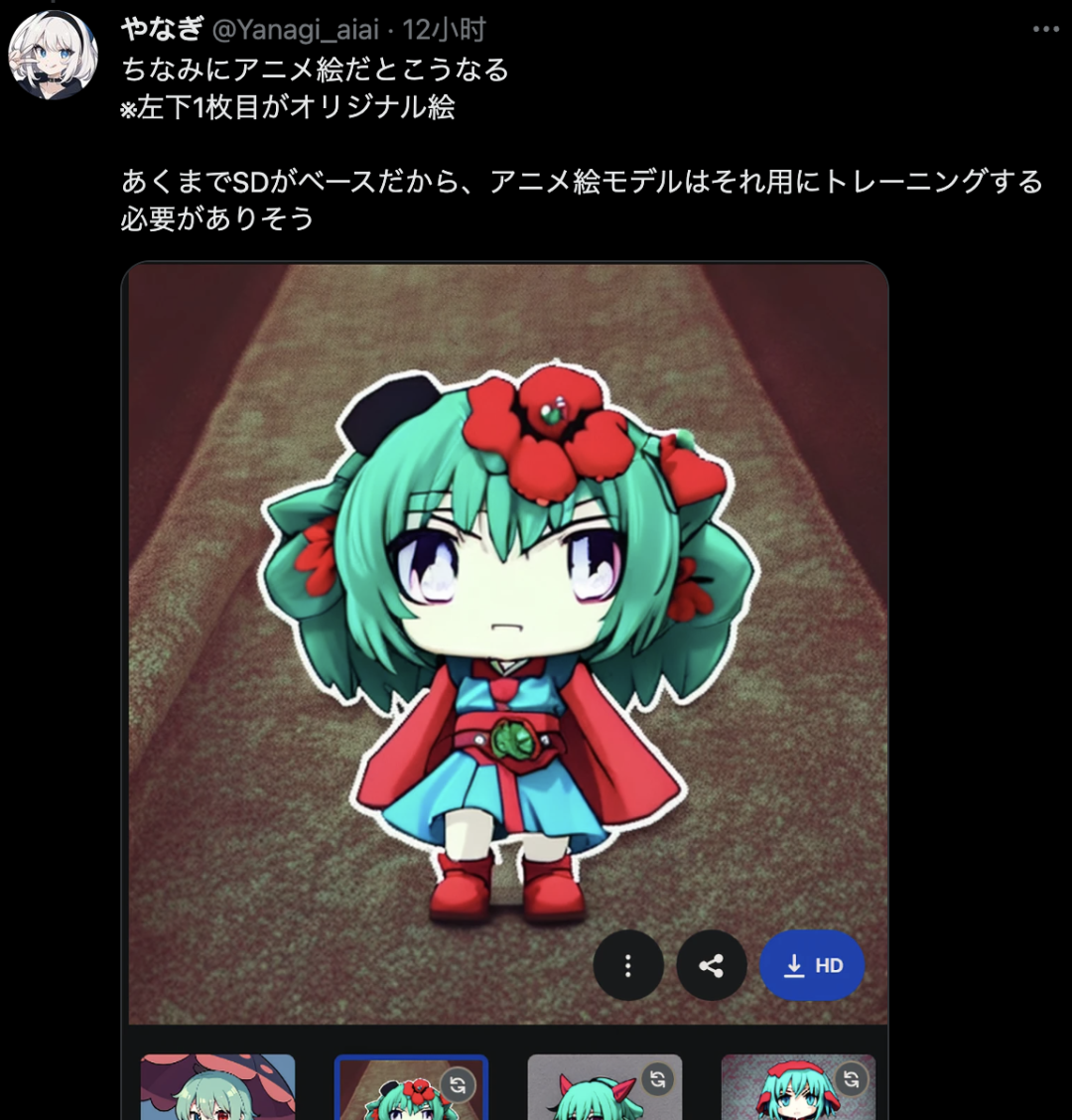This screenshot has width=1072, height=1120.
Task: Open やなぎ's profile avatar
Action: coord(54,56)
